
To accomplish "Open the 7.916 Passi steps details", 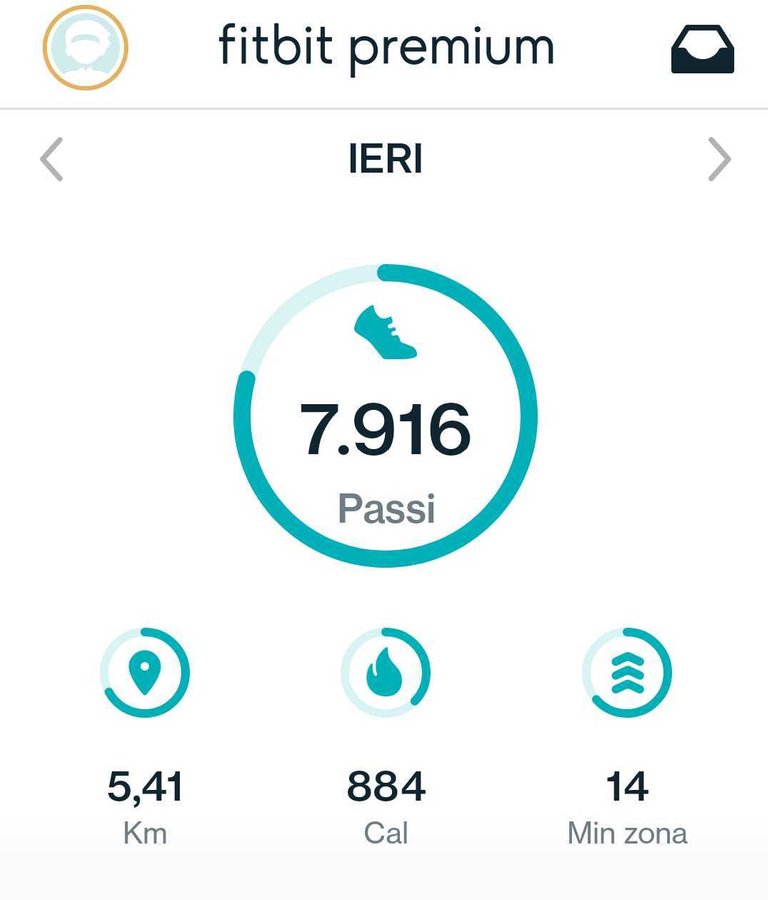I will 385,415.
